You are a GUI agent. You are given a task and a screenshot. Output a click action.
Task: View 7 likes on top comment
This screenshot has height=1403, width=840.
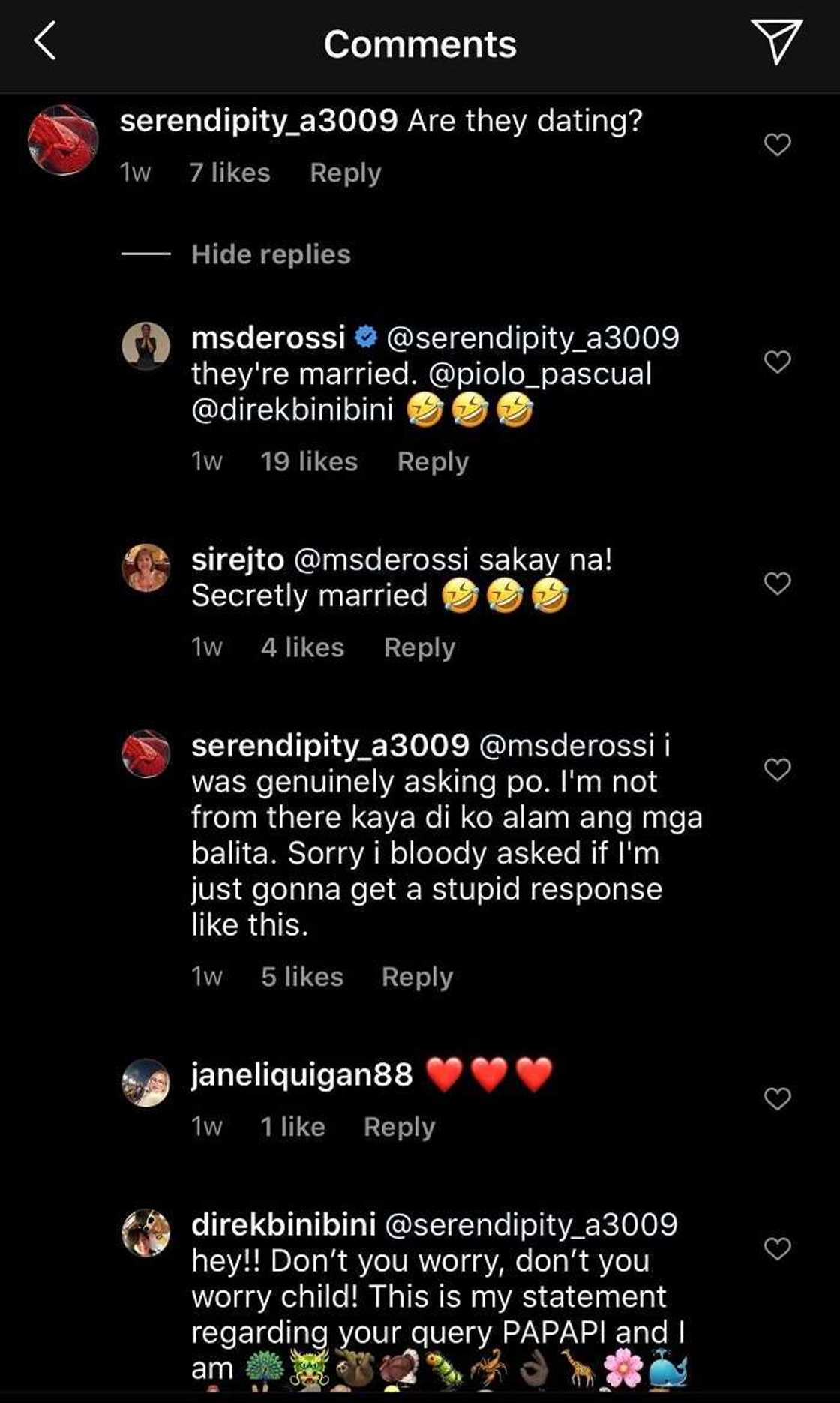[229, 173]
